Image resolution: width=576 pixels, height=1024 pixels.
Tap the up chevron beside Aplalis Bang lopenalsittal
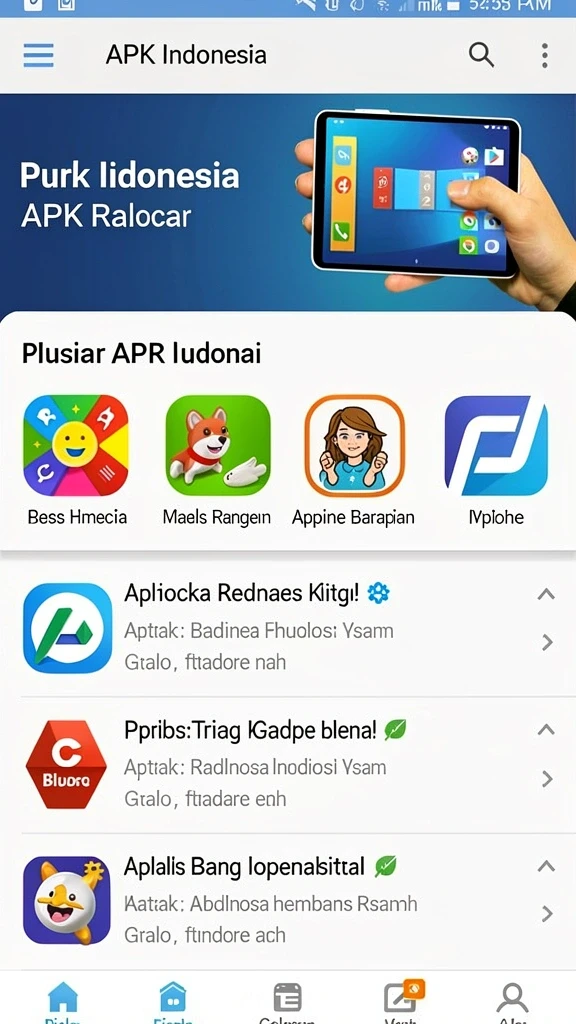tap(546, 867)
